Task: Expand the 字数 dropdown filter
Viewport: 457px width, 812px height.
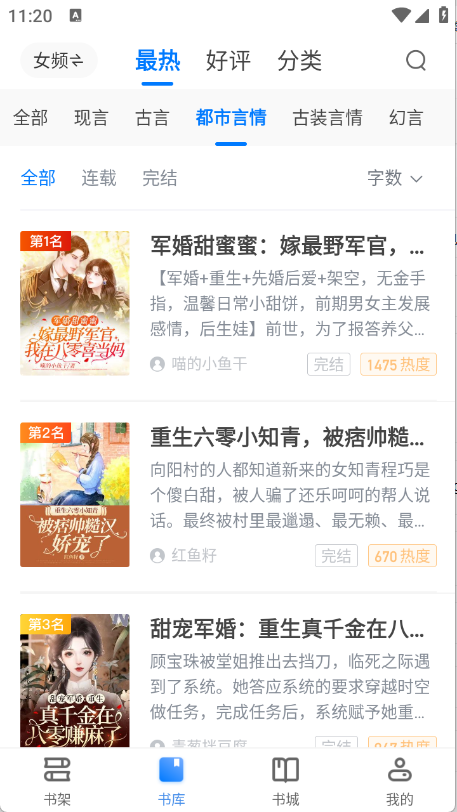Action: pos(395,178)
